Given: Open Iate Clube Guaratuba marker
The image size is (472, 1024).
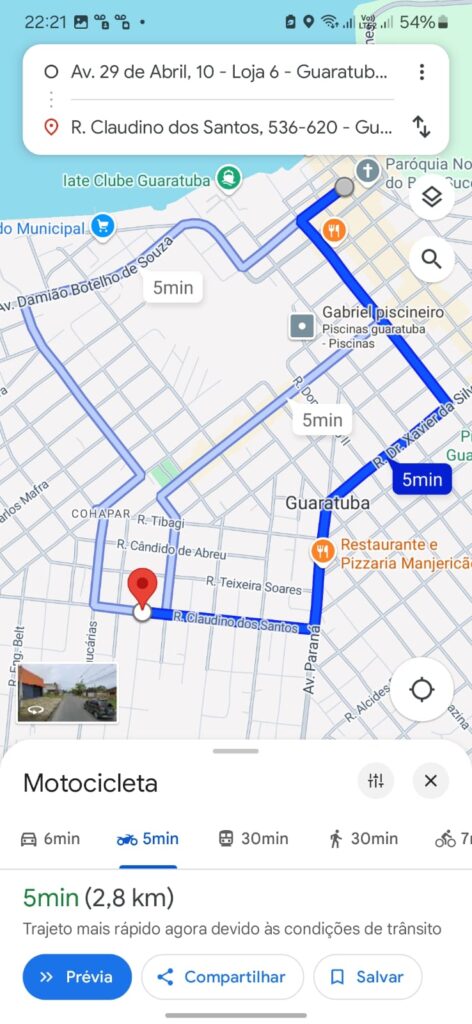Looking at the screenshot, I should coord(229,178).
